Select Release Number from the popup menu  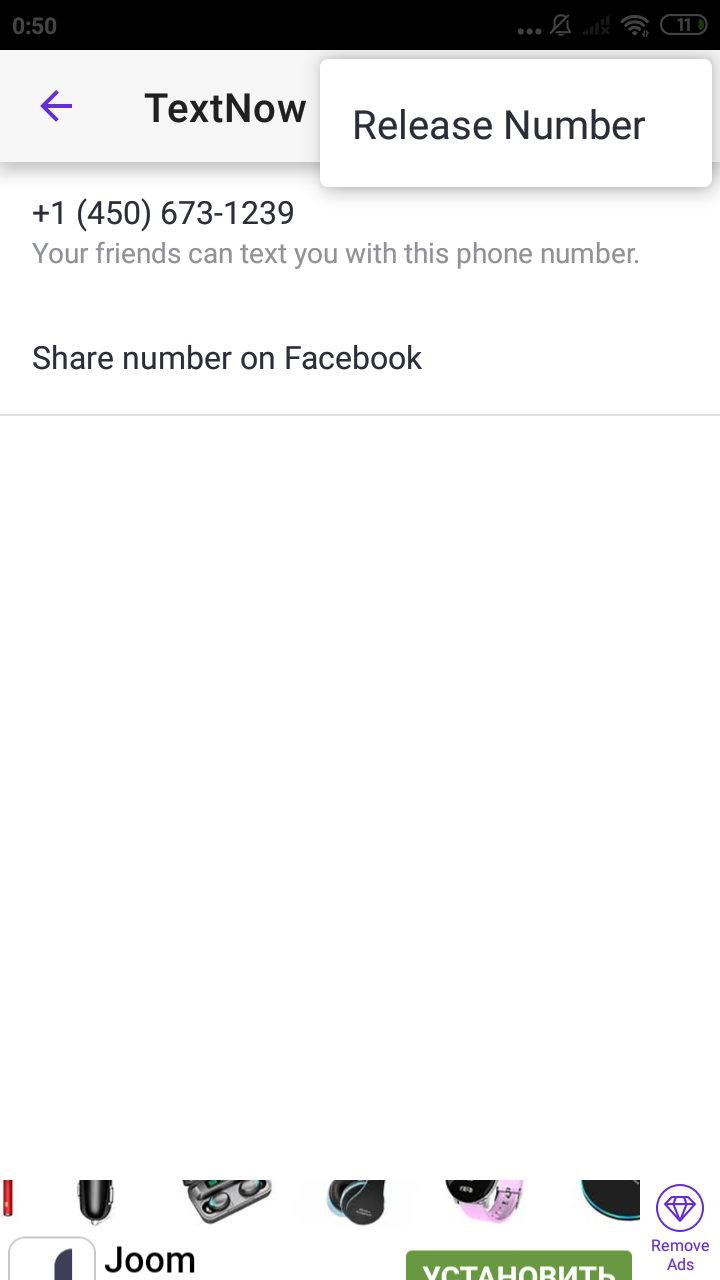(499, 126)
